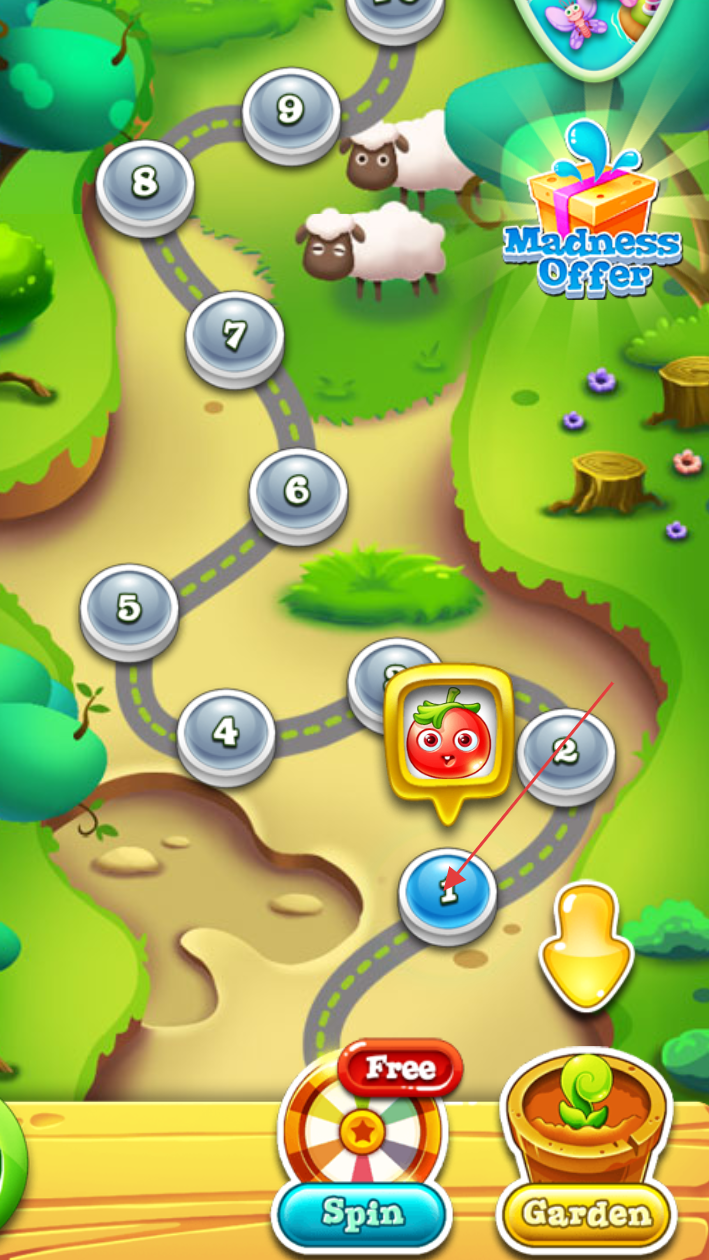Tap the level 9 node
The height and width of the screenshot is (1260, 709).
(x=291, y=111)
